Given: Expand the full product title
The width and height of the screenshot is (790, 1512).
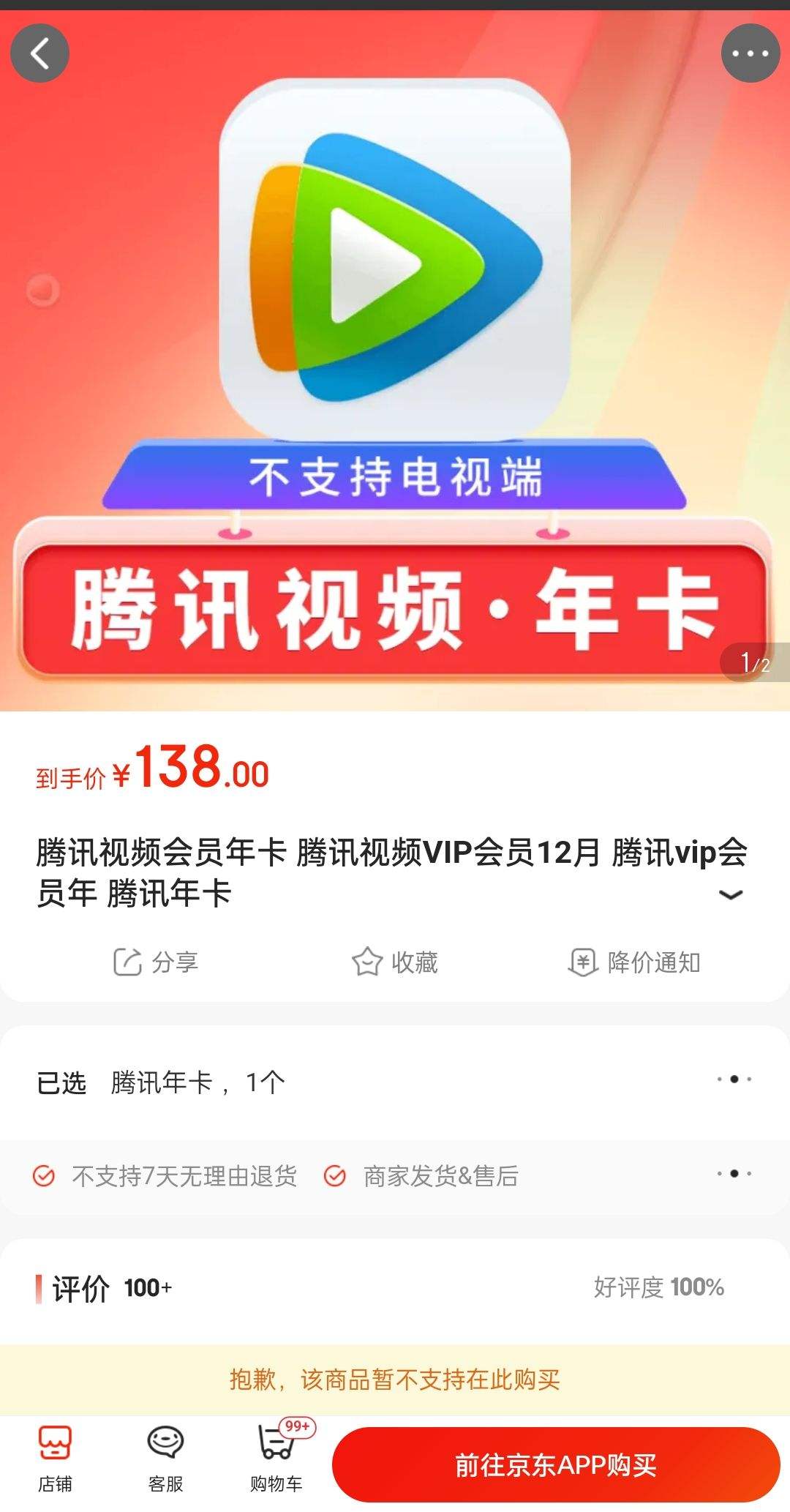Looking at the screenshot, I should (731, 895).
